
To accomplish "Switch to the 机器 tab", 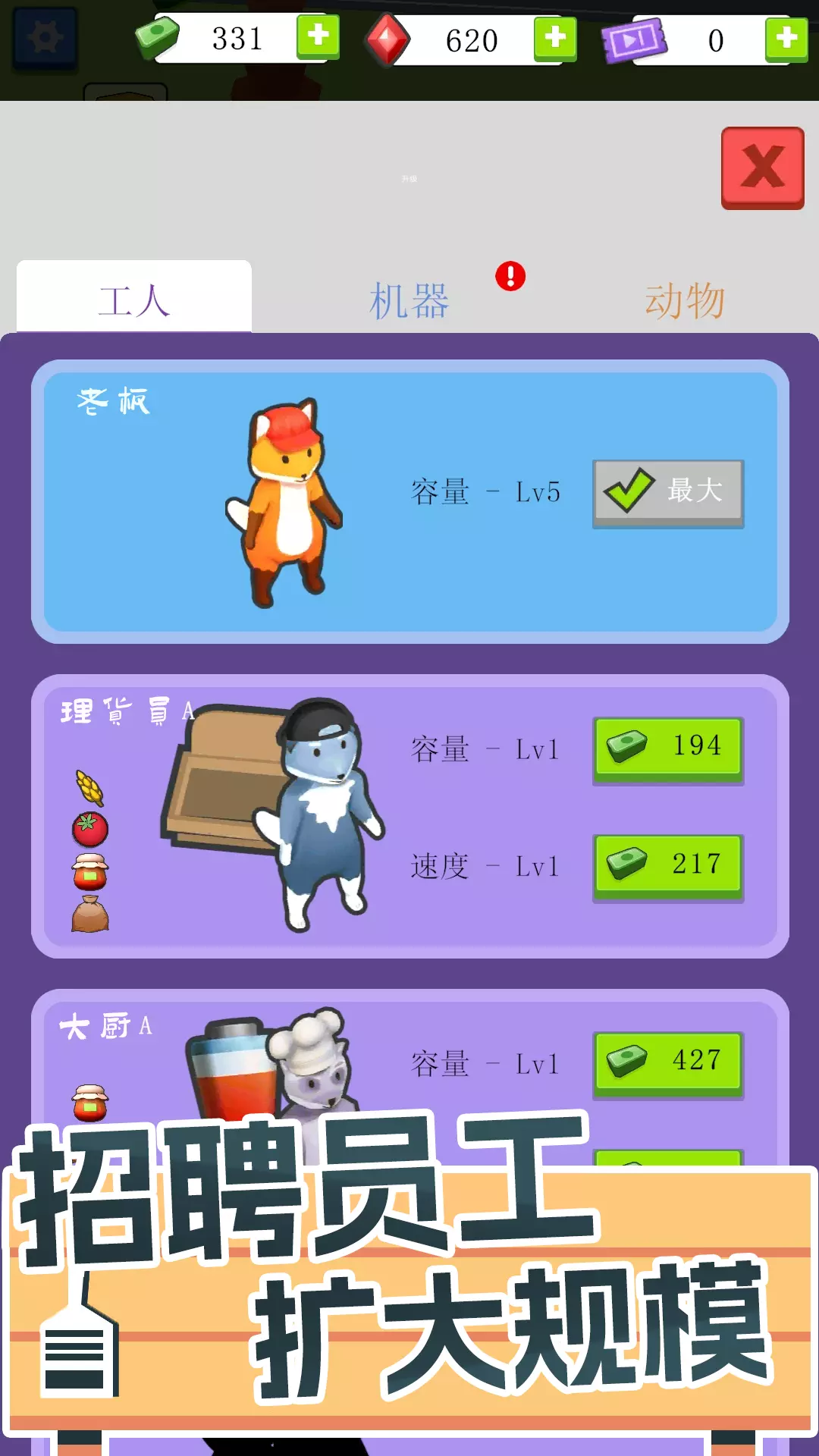I will 409,300.
